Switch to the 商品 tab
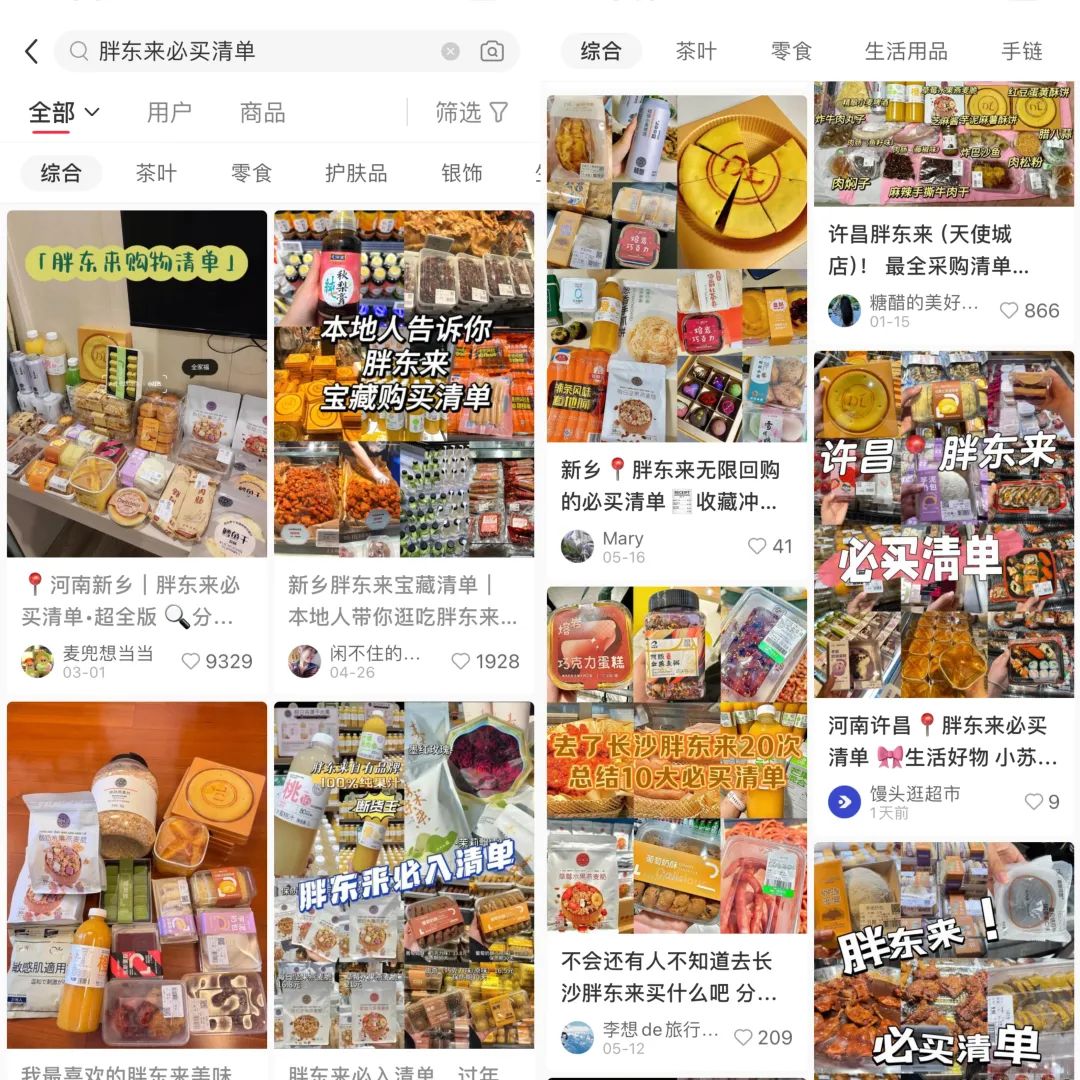The image size is (1080, 1080). (262, 113)
